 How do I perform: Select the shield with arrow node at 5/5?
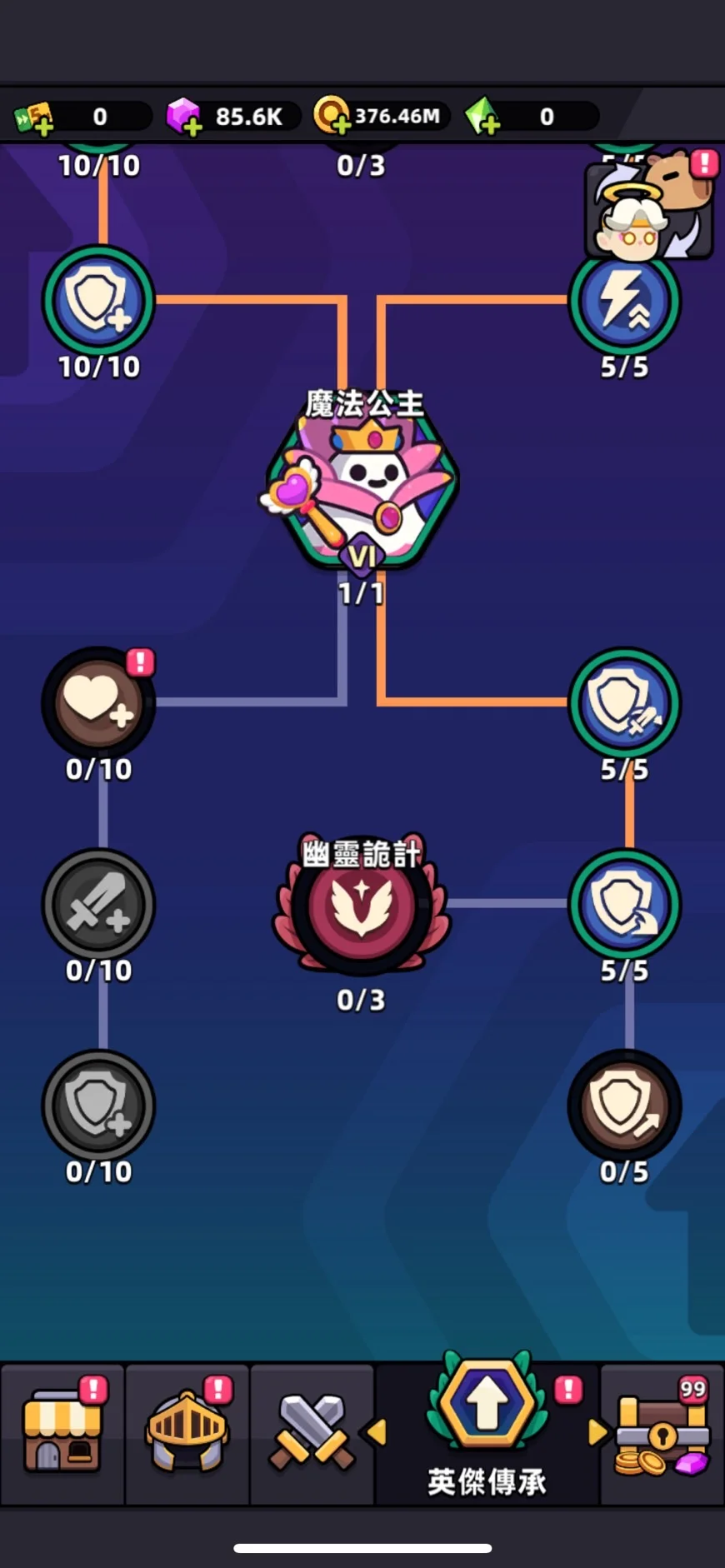click(624, 904)
